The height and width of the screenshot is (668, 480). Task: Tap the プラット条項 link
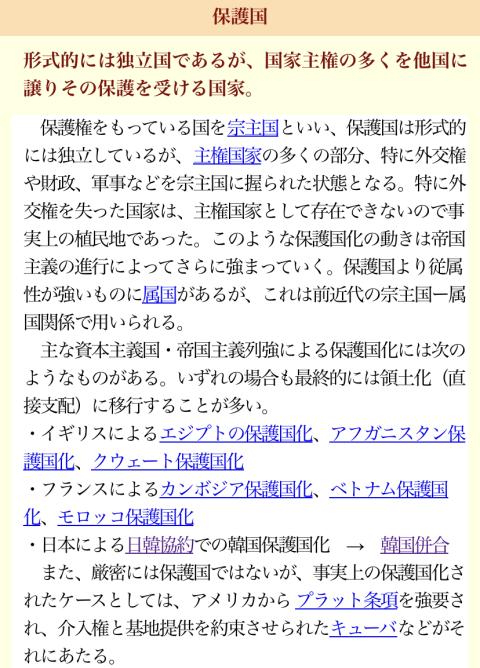[346, 600]
